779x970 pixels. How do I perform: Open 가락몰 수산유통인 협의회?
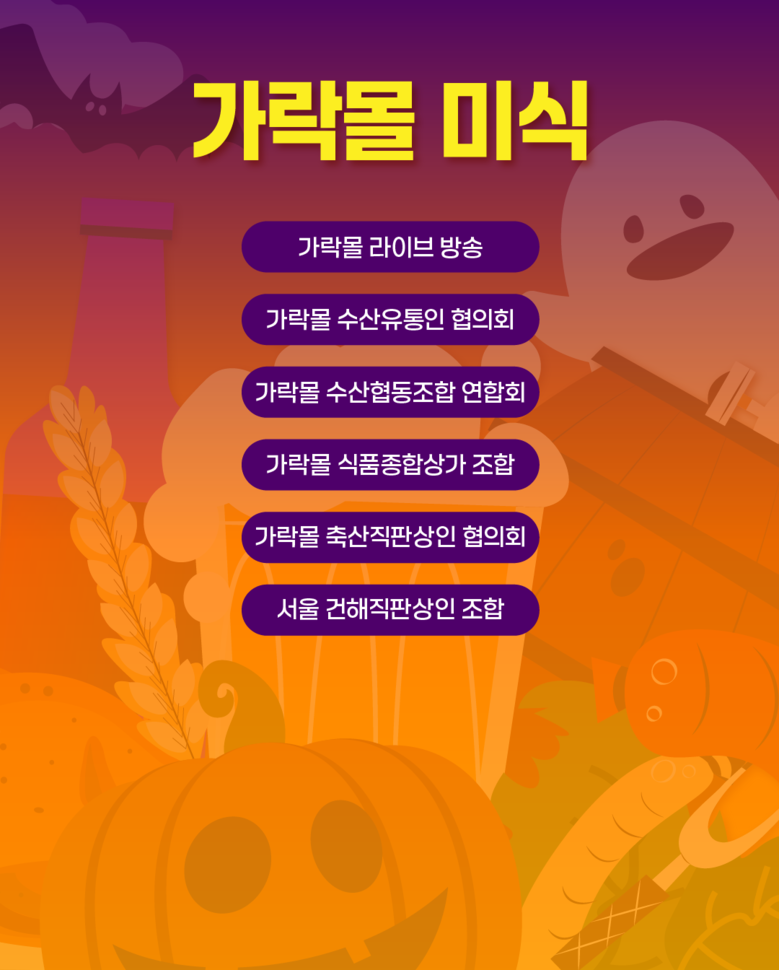pyautogui.click(x=390, y=320)
